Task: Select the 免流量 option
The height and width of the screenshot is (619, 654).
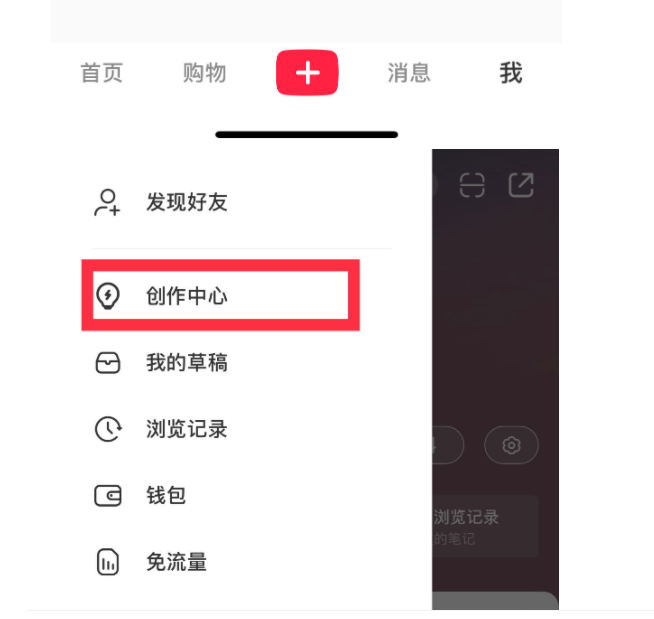Action: [176, 562]
